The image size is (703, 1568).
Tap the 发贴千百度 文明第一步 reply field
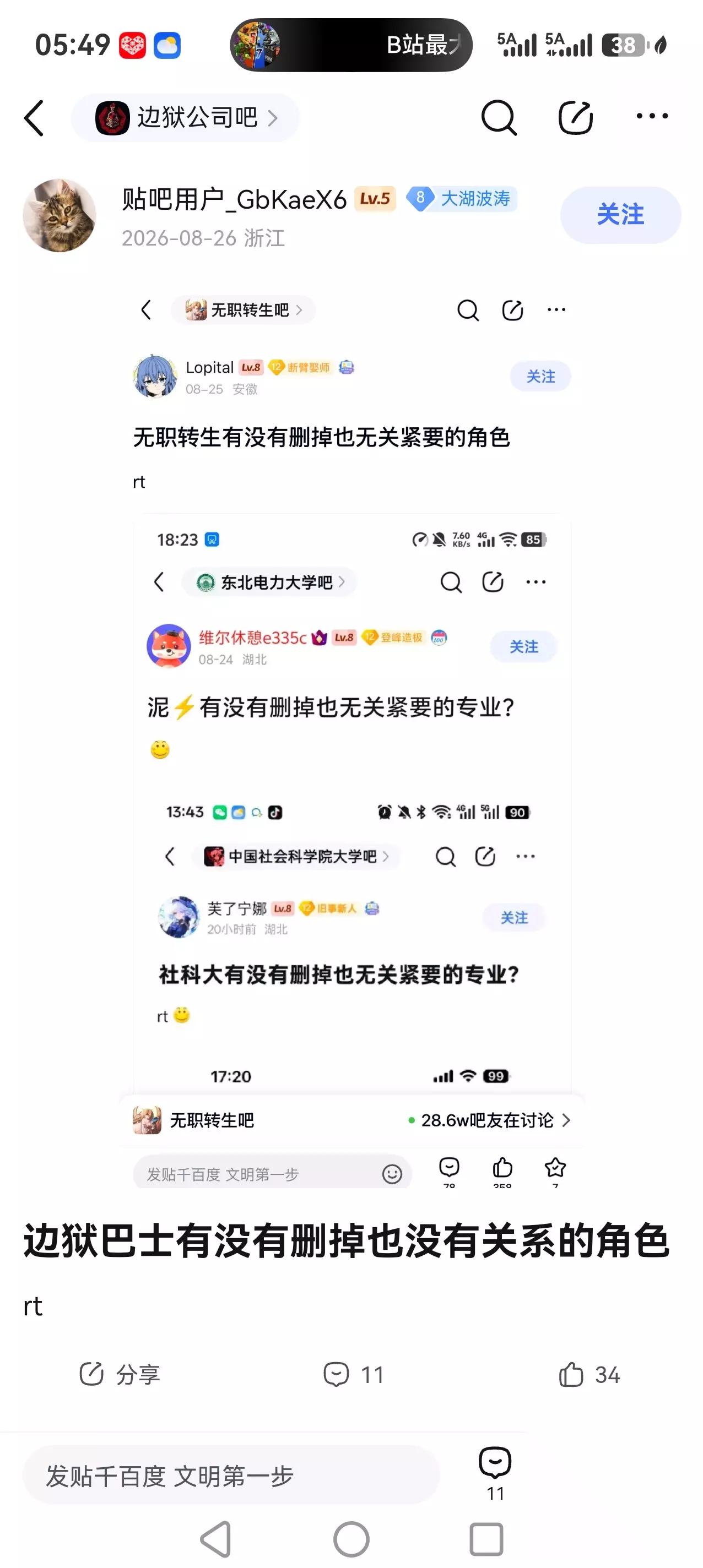point(231,1476)
